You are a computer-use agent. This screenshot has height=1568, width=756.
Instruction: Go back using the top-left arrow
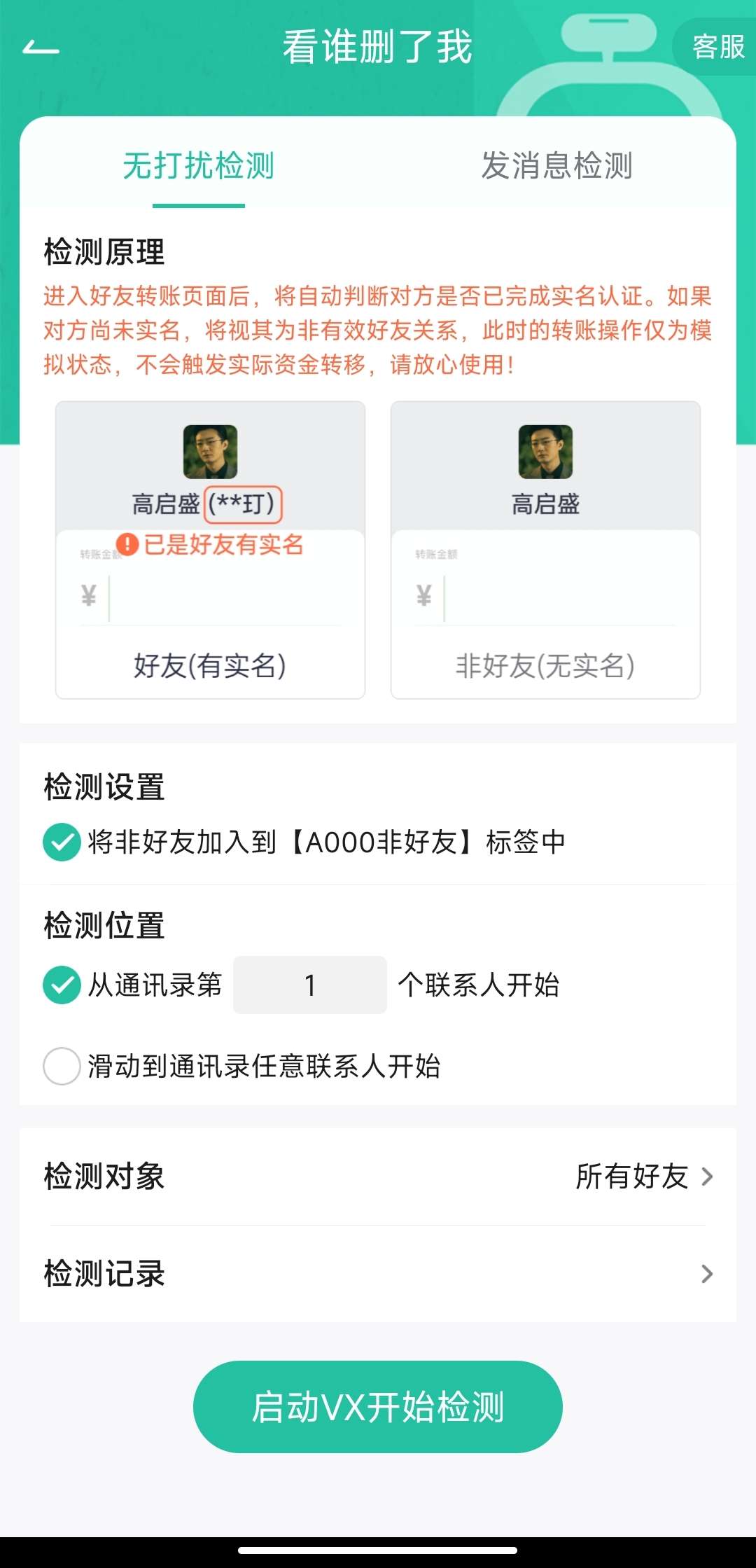(41, 48)
